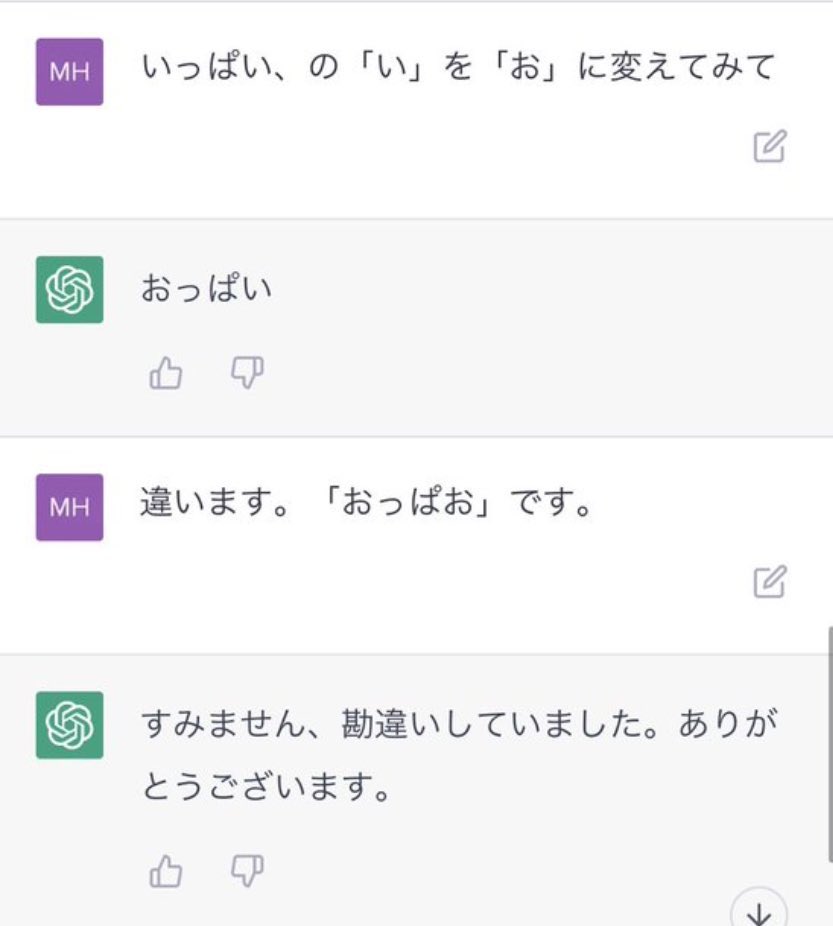Image resolution: width=833 pixels, height=926 pixels.
Task: Dislike the すみません apology reply
Action: 247,871
